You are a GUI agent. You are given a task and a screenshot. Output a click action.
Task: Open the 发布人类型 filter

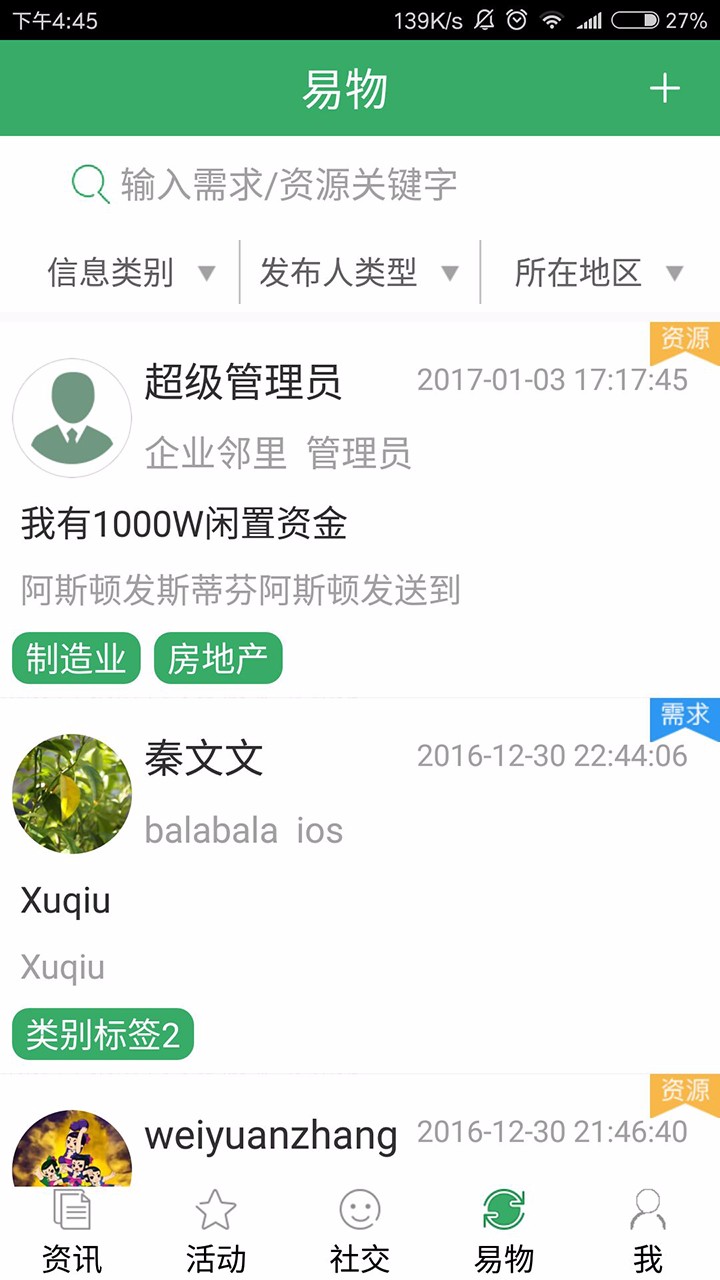coord(358,272)
